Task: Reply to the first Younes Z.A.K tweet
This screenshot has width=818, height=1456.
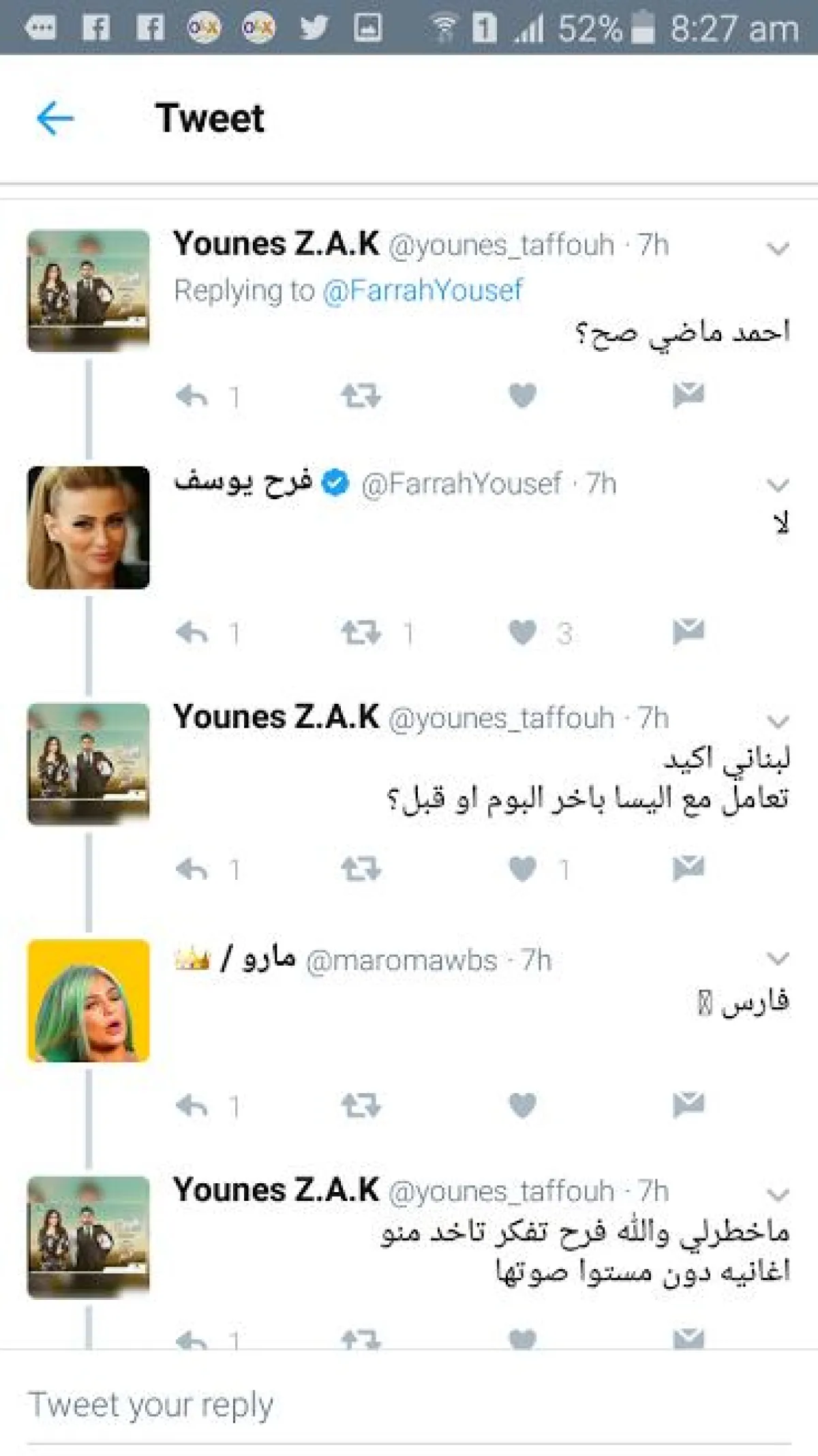Action: [192, 396]
